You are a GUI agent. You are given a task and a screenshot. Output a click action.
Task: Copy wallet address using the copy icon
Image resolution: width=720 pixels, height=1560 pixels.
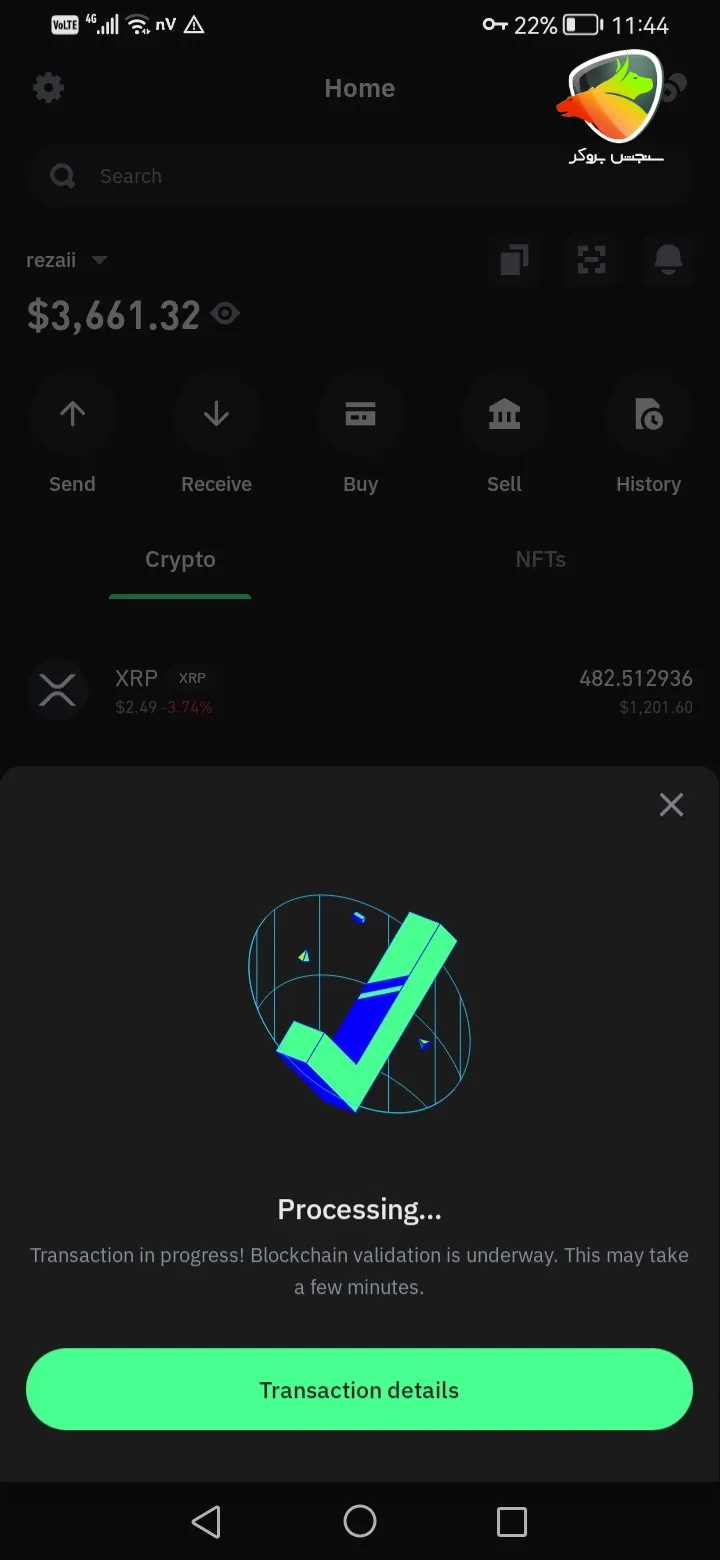pos(513,260)
